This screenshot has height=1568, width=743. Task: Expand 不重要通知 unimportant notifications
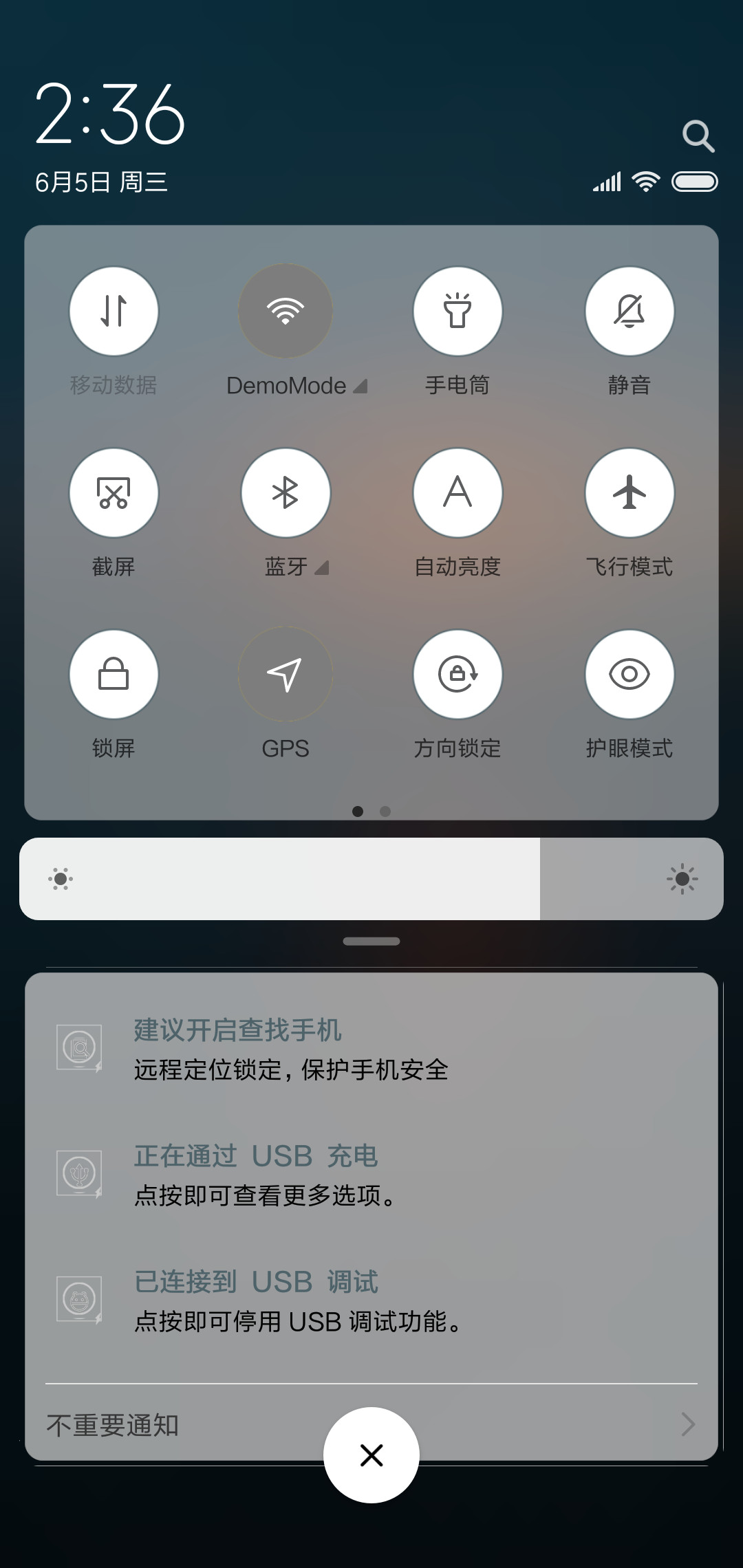pyautogui.click(x=172, y=1425)
